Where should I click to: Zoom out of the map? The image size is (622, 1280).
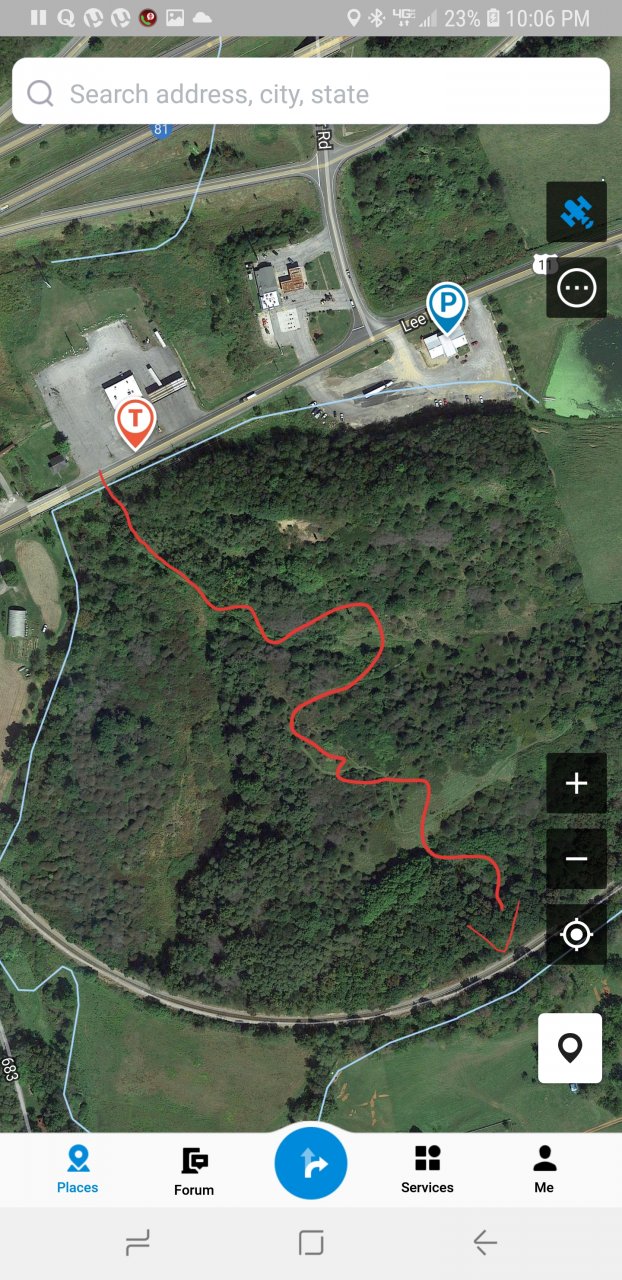tap(576, 859)
